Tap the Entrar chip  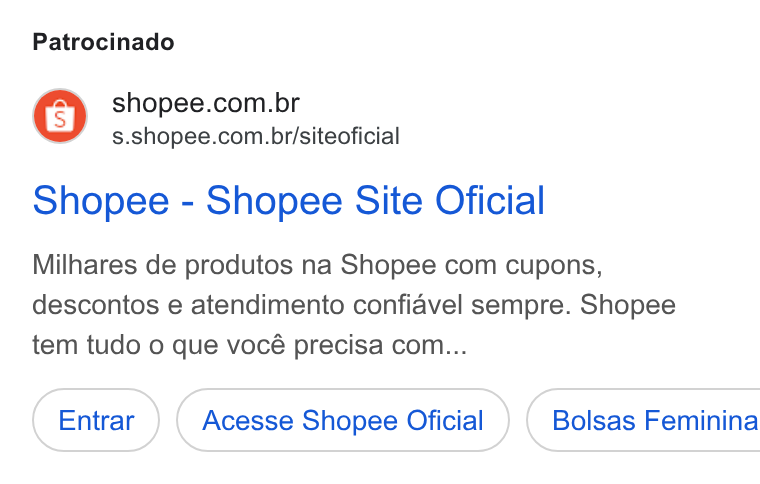coord(96,420)
